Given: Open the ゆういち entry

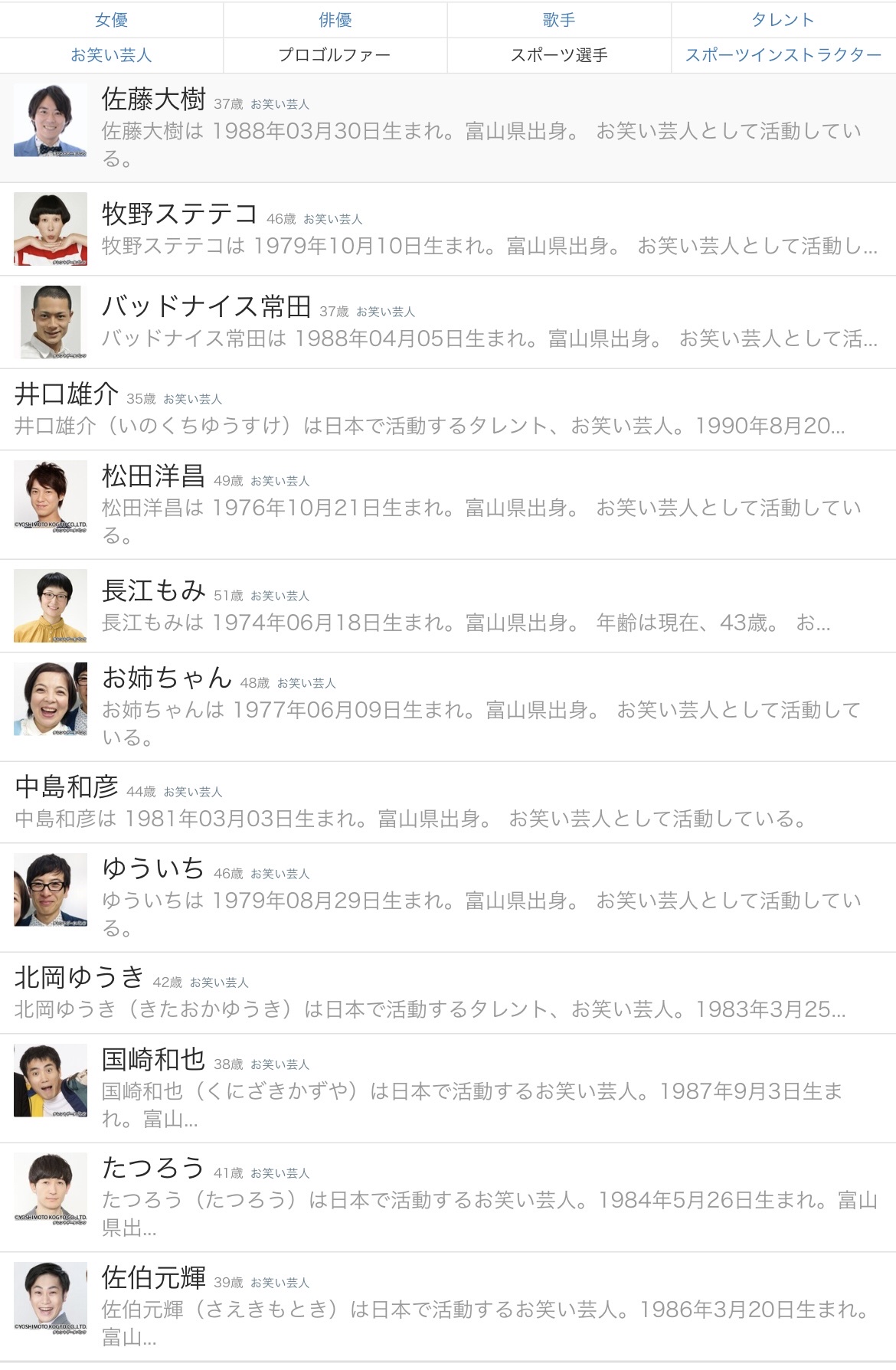Looking at the screenshot, I should click(x=154, y=868).
